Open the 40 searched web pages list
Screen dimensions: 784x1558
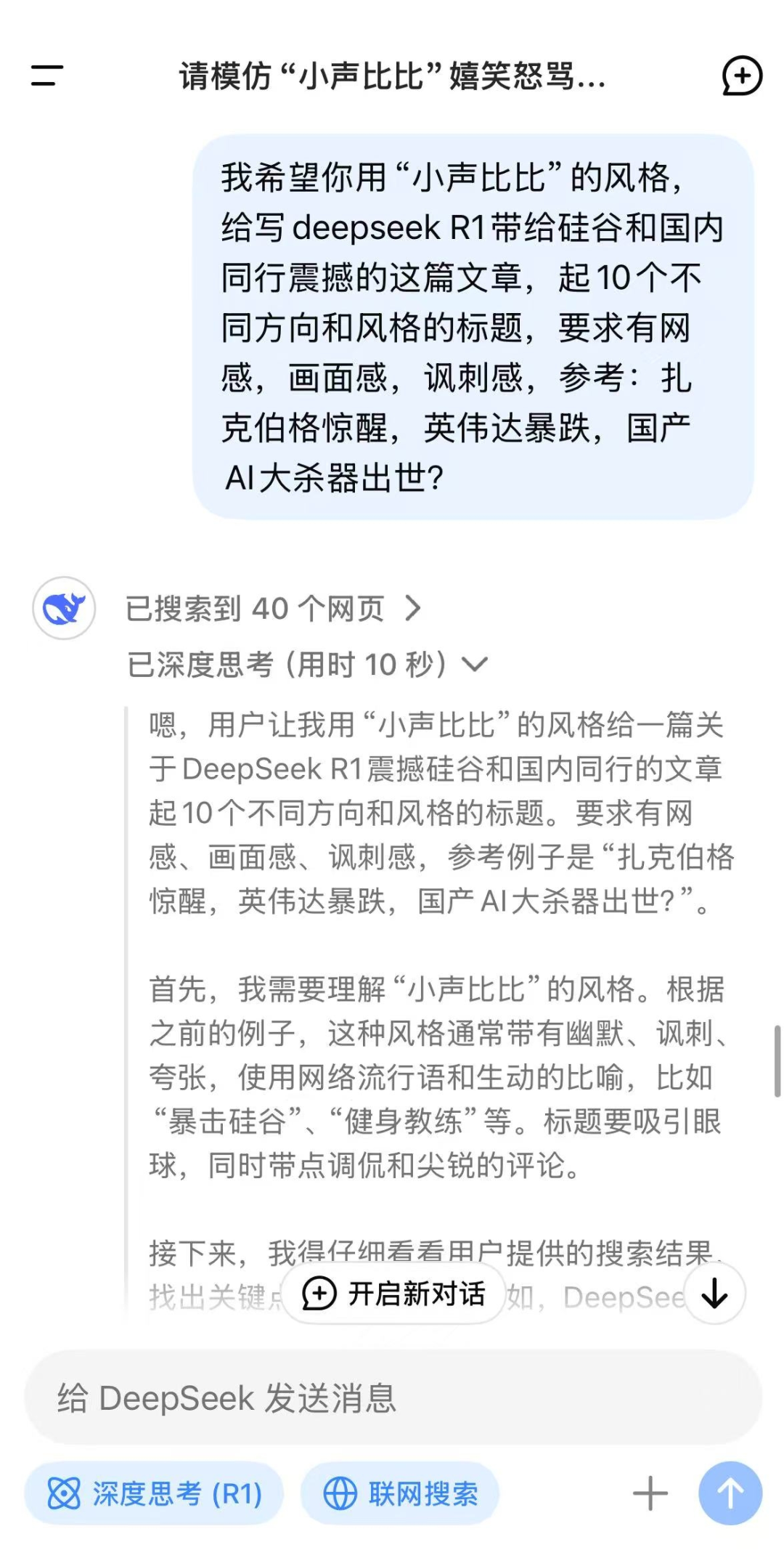point(273,609)
